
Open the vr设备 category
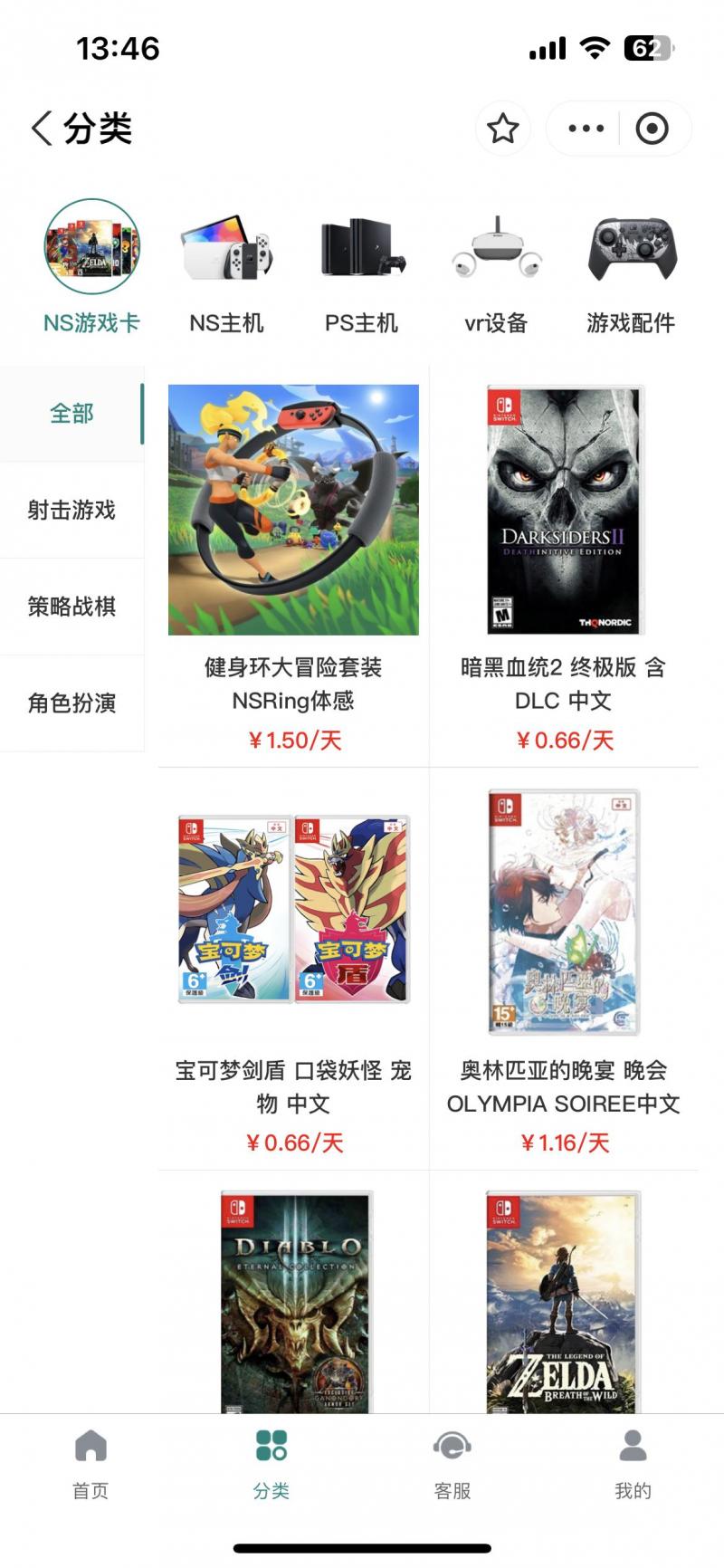496,268
